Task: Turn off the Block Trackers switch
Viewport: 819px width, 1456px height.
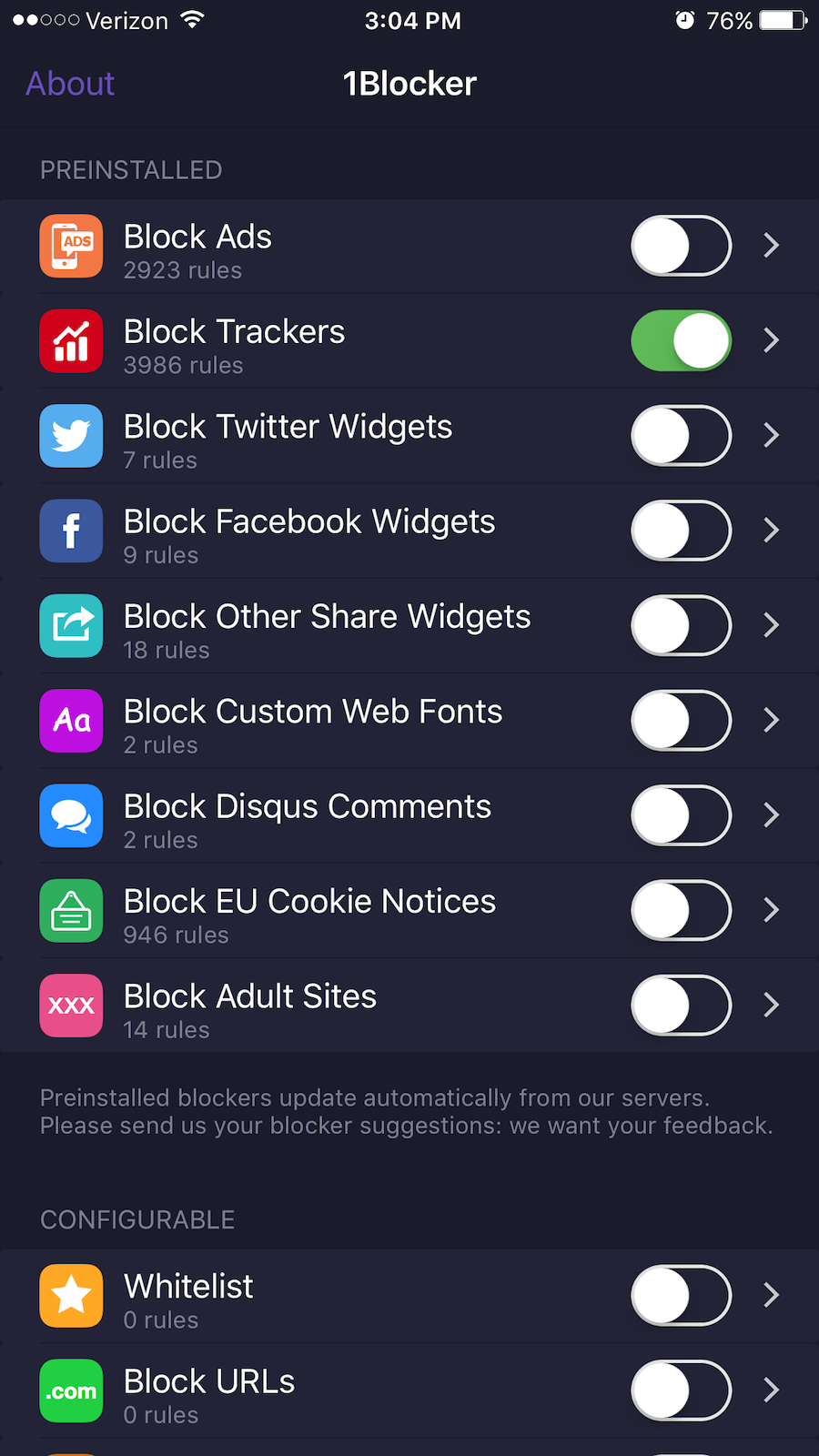Action: pyautogui.click(x=681, y=340)
